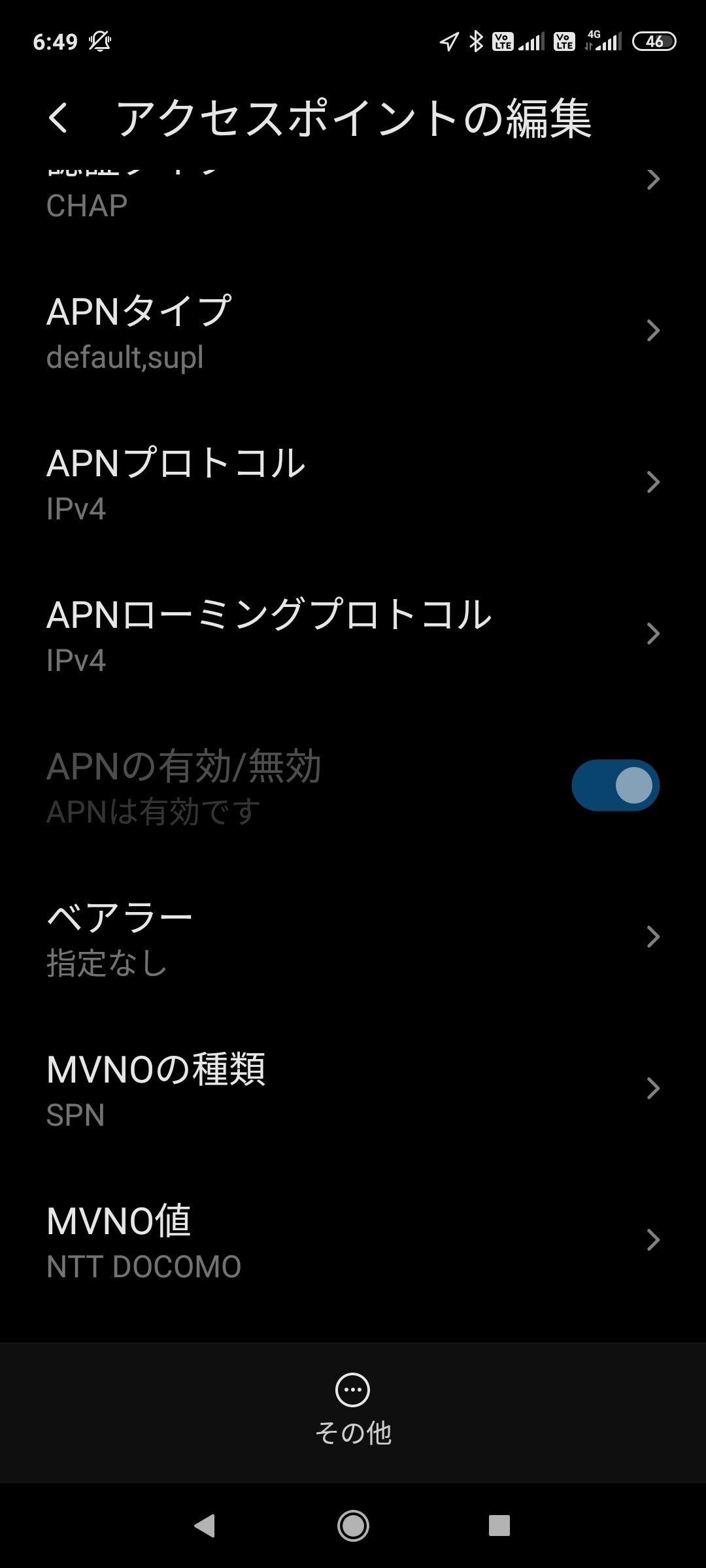This screenshot has width=706, height=1568.
Task: Open the MVNOの種類 setting
Action: [353, 1090]
